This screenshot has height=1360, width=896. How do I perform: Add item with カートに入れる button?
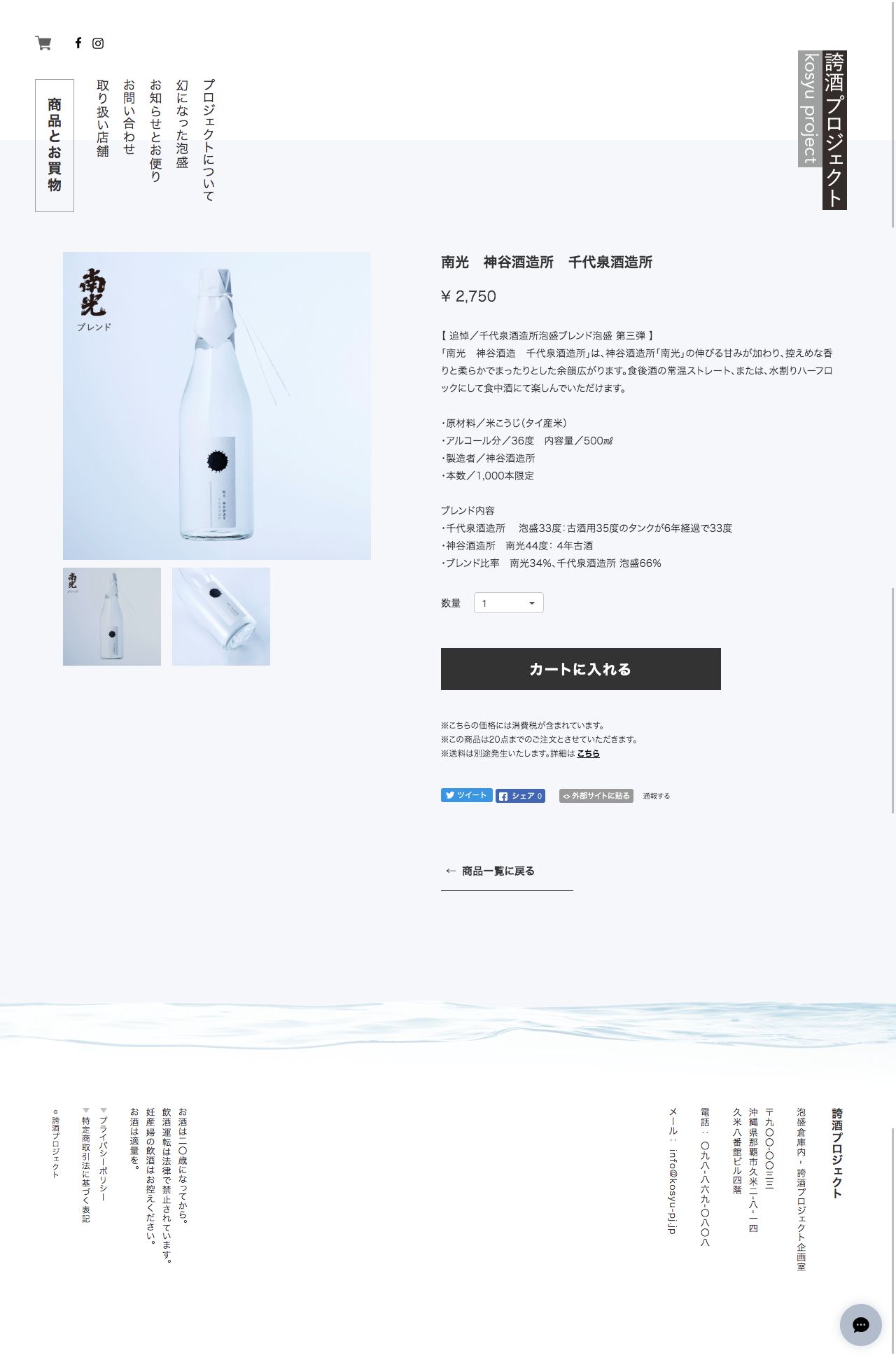[581, 669]
